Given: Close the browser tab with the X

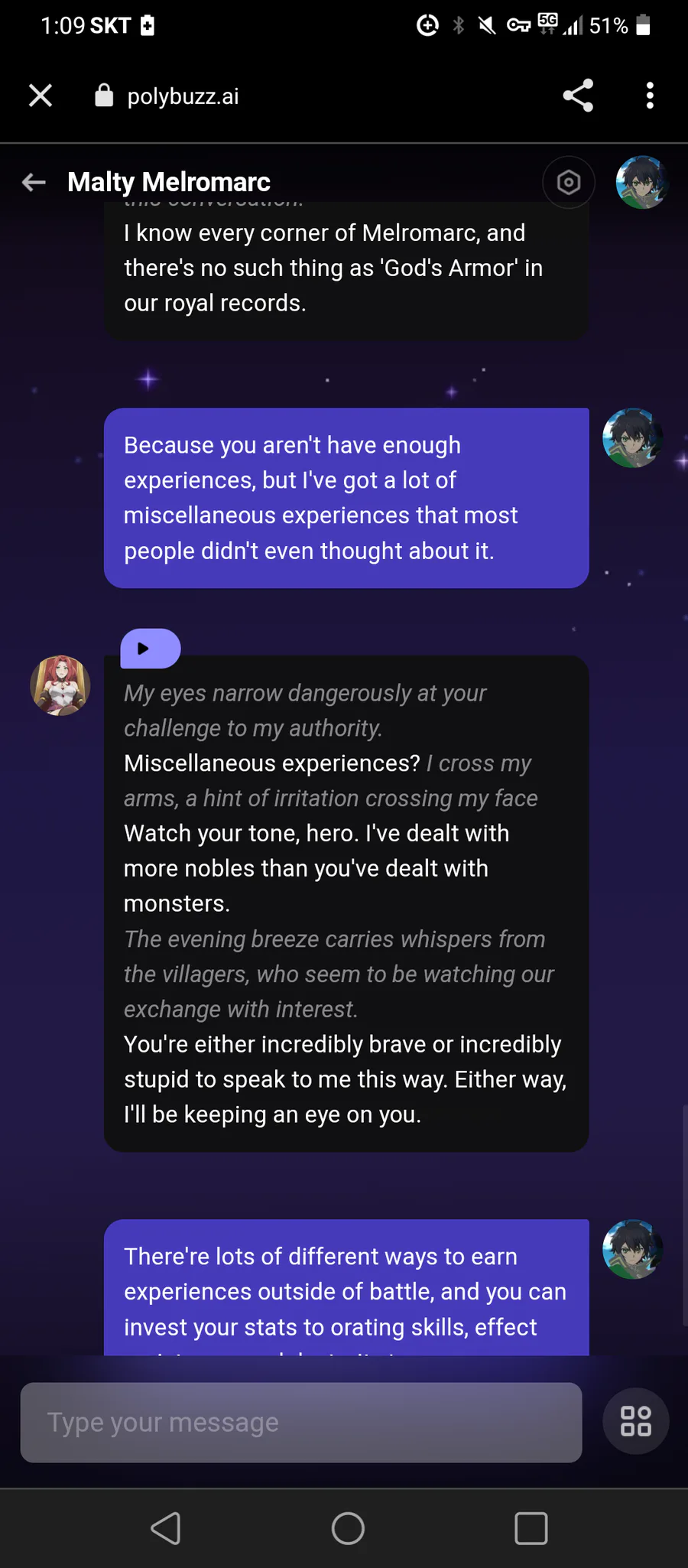Looking at the screenshot, I should (41, 96).
